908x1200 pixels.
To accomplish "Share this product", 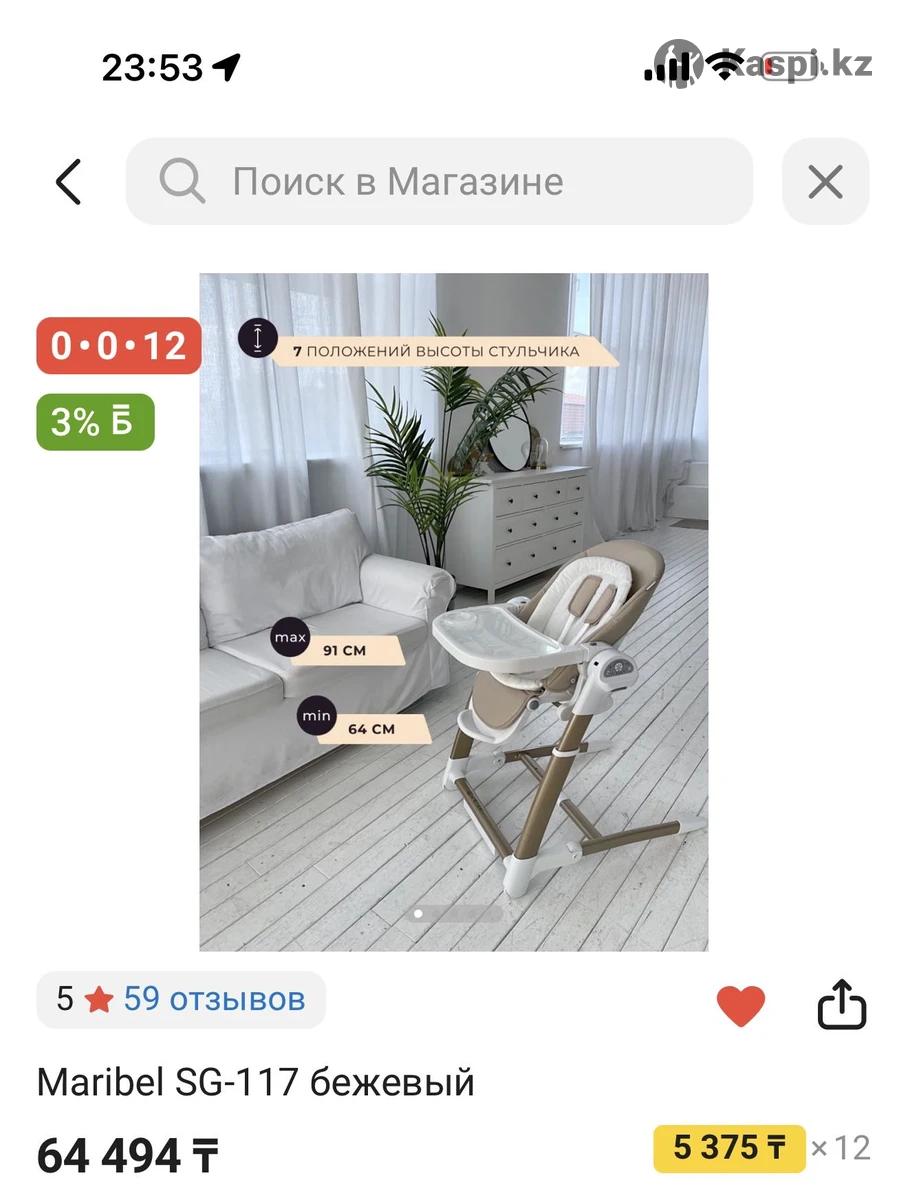I will (841, 1005).
